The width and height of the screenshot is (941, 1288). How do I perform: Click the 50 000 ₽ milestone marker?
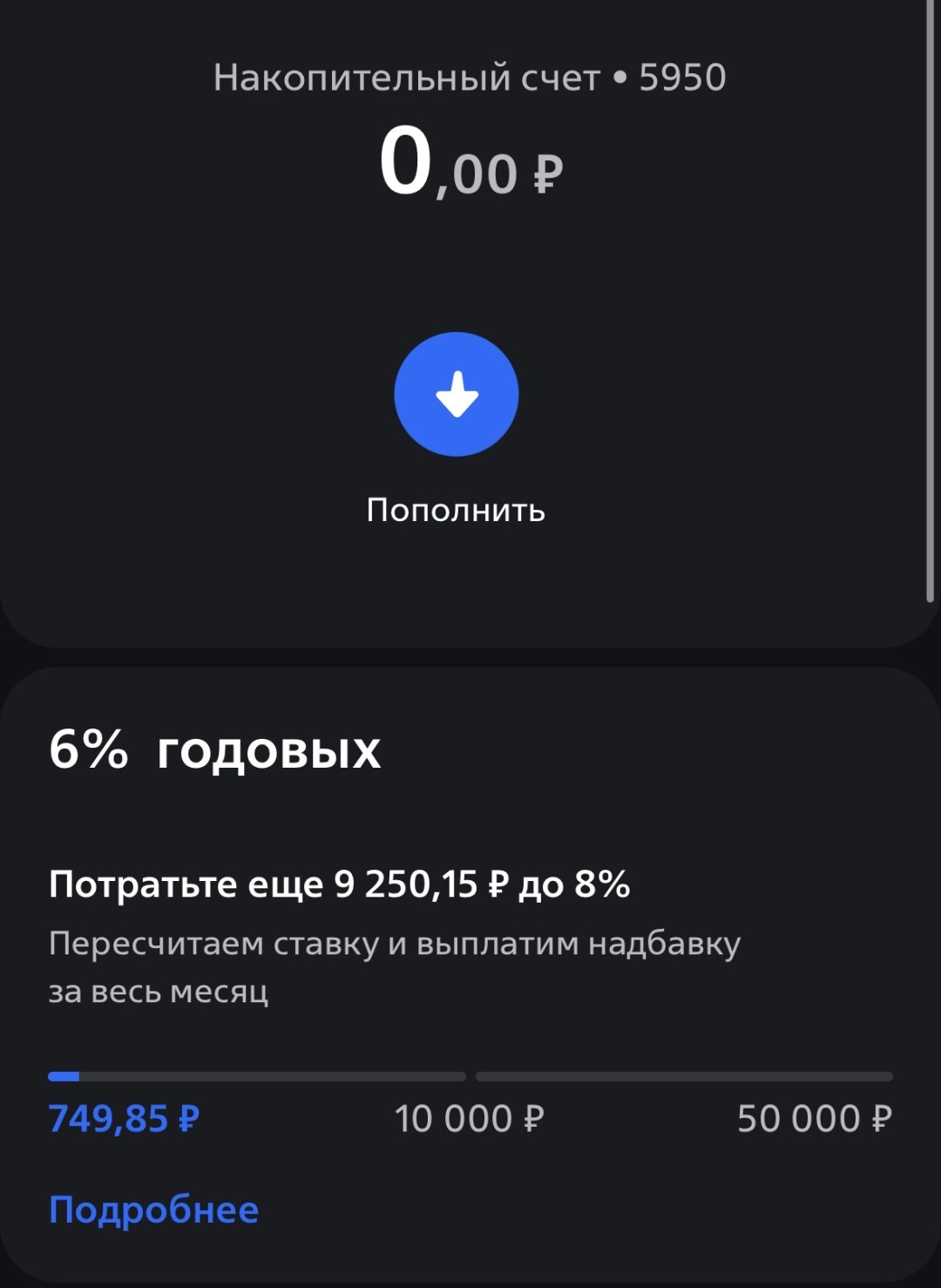pos(815,1119)
